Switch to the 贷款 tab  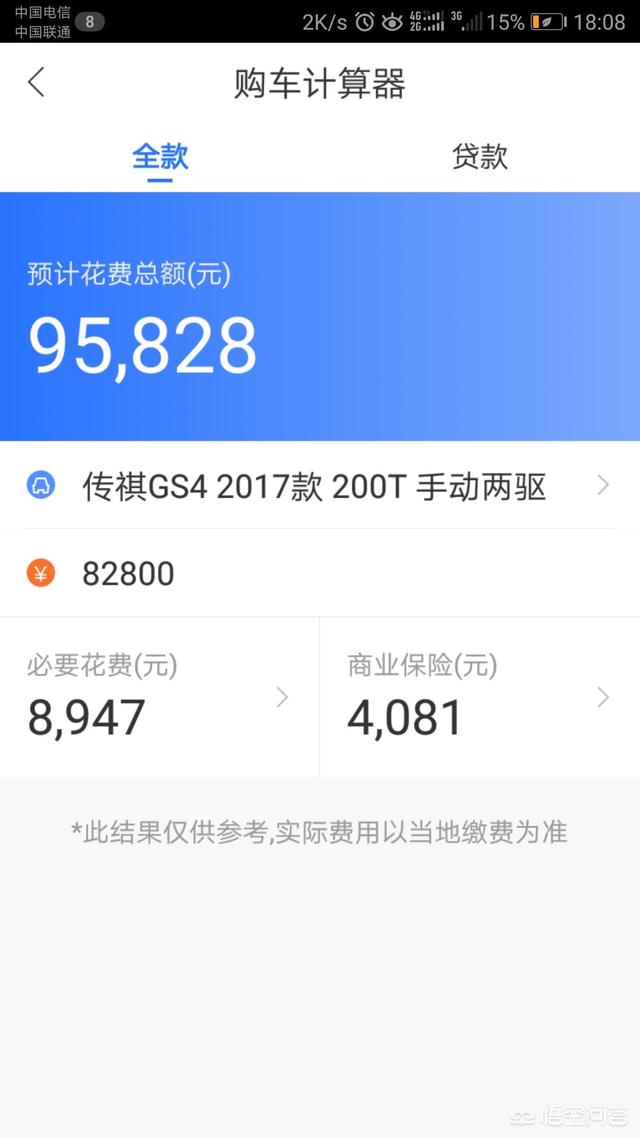pyautogui.click(x=480, y=157)
